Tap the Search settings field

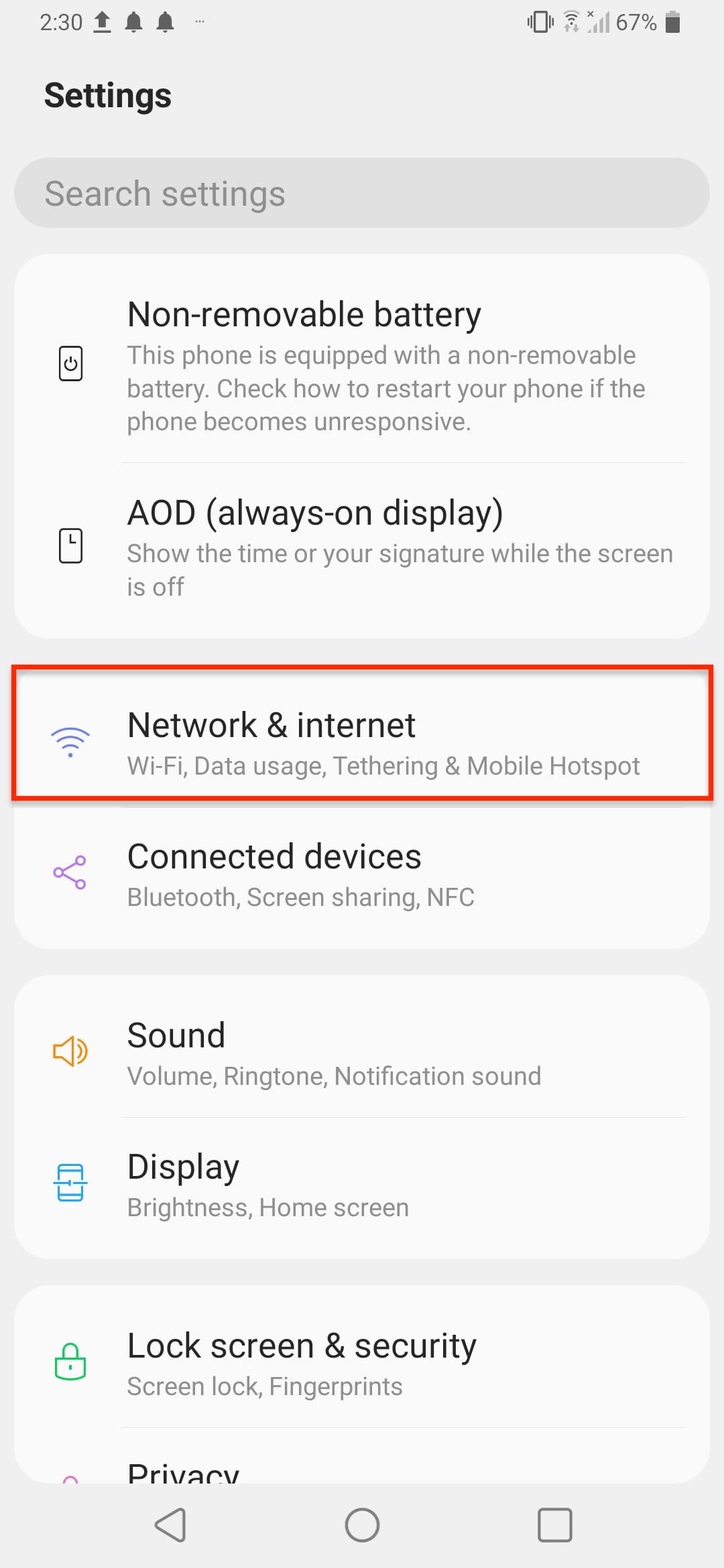362,193
